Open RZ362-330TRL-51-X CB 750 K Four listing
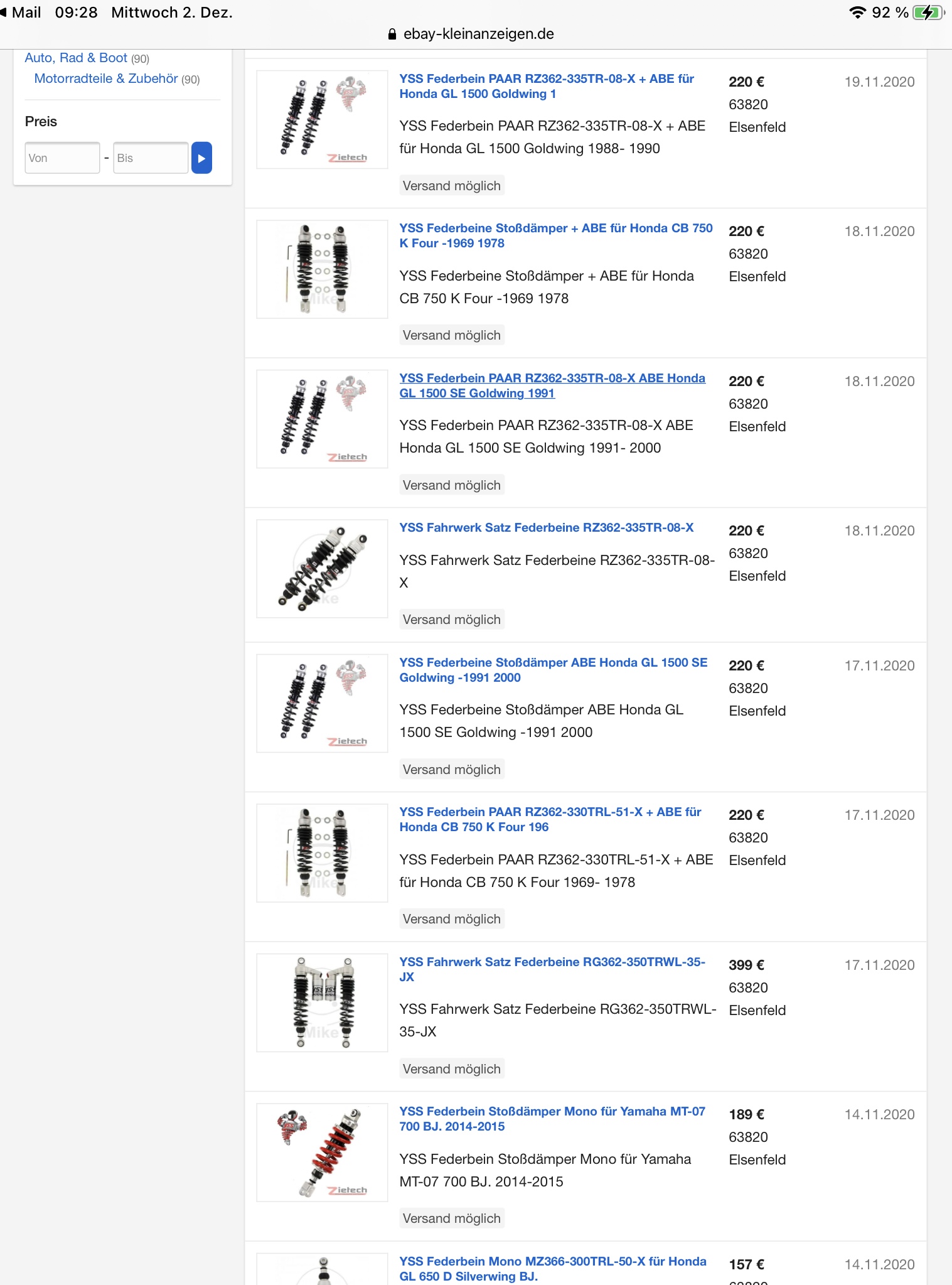The height and width of the screenshot is (1285, 952). pos(550,819)
